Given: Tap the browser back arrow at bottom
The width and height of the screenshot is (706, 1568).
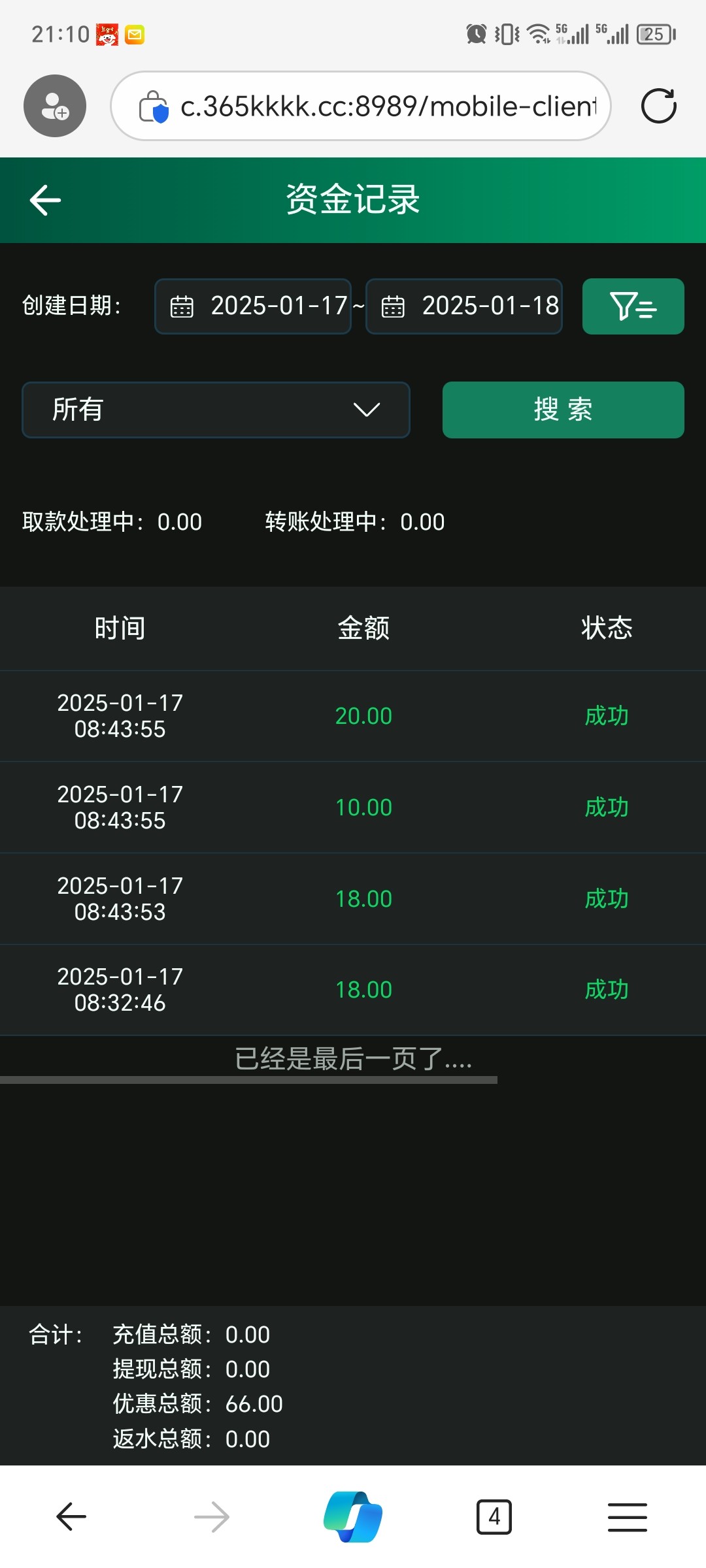Looking at the screenshot, I should (x=71, y=1516).
